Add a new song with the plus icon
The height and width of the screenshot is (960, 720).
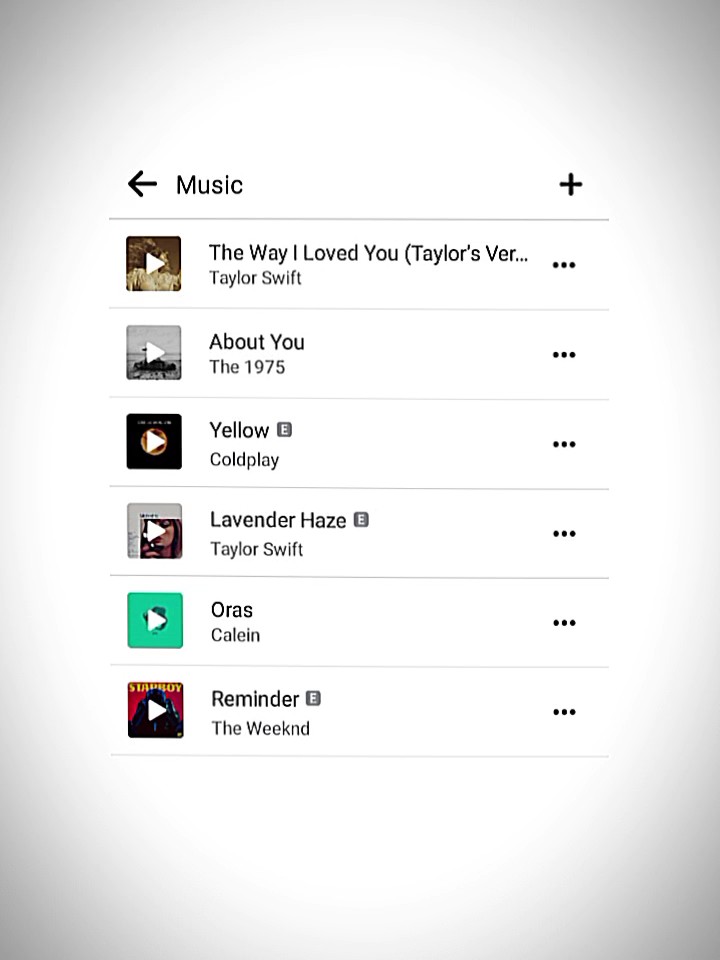pos(570,184)
